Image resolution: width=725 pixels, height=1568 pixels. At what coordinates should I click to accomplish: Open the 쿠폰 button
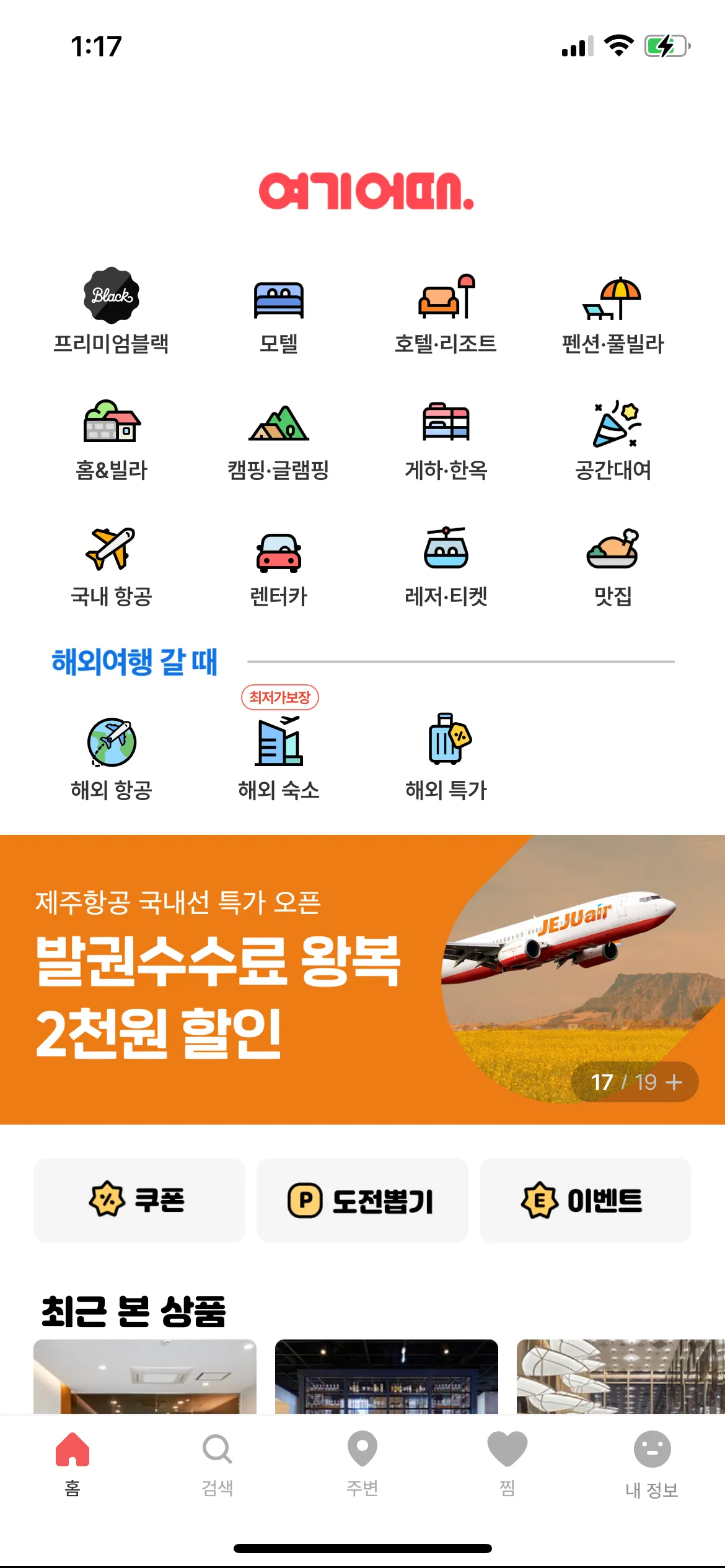pos(139,1200)
